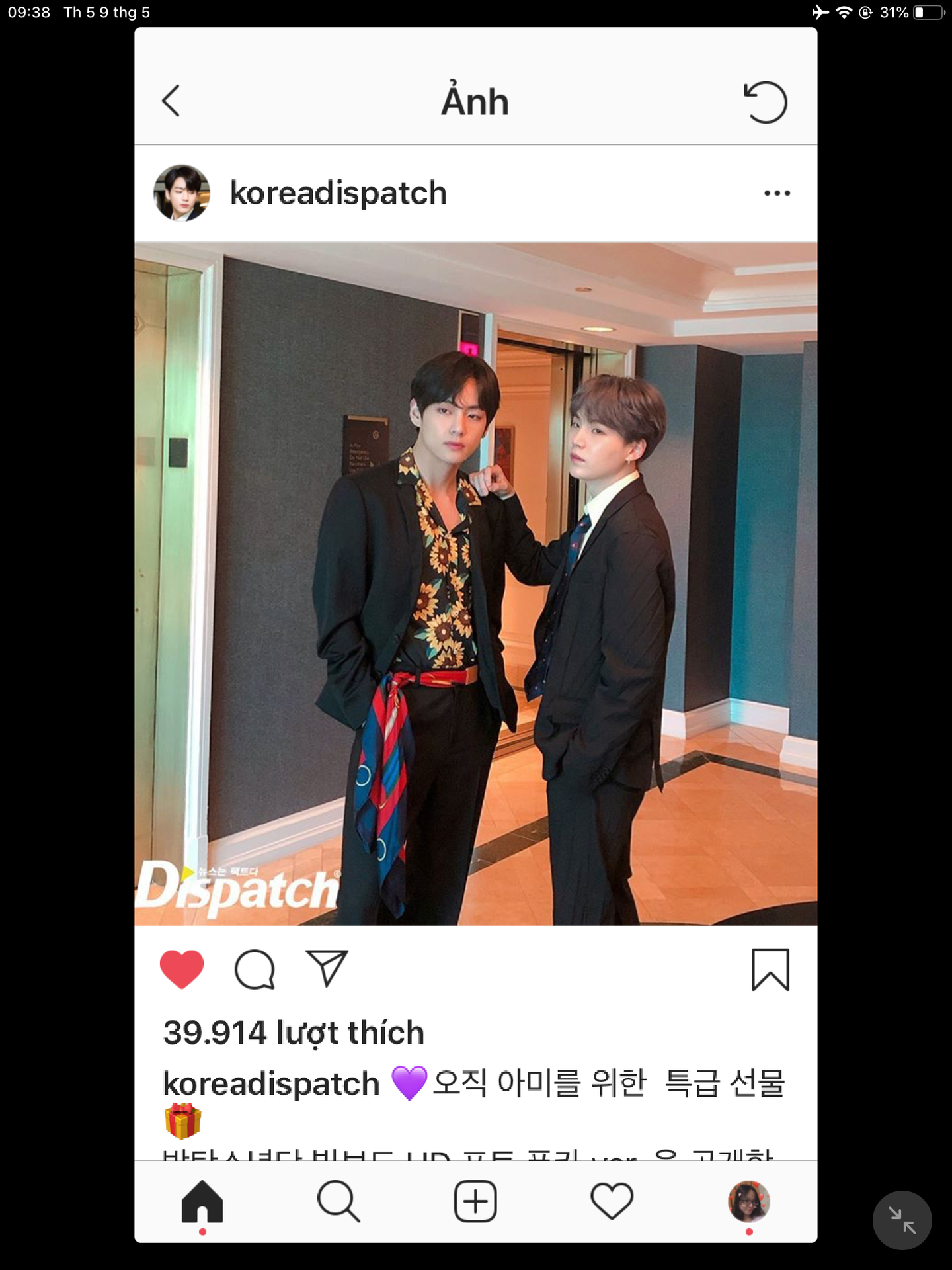Open the post's three-dot options menu
The width and height of the screenshot is (952, 1270).
[777, 193]
